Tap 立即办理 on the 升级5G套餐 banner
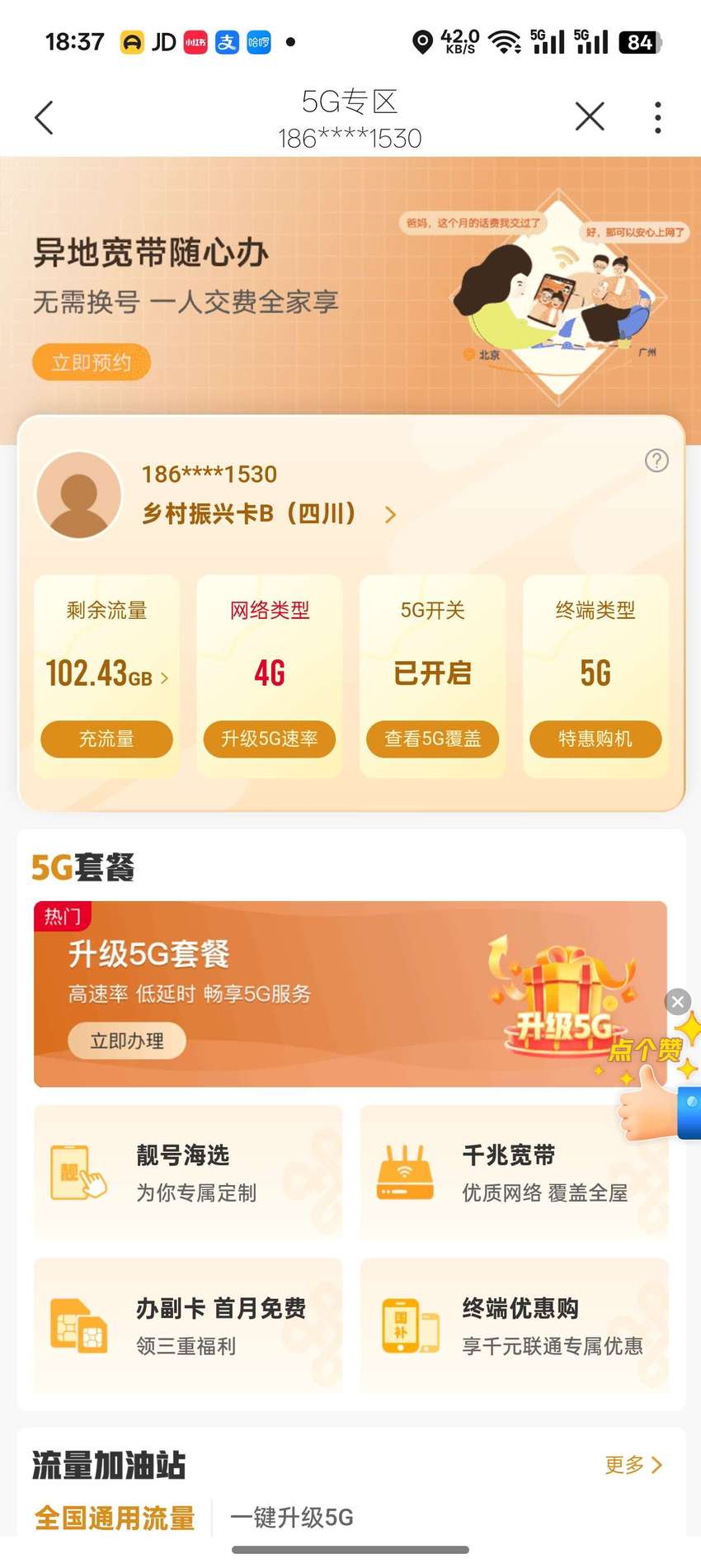The width and height of the screenshot is (701, 1568). 127,1041
